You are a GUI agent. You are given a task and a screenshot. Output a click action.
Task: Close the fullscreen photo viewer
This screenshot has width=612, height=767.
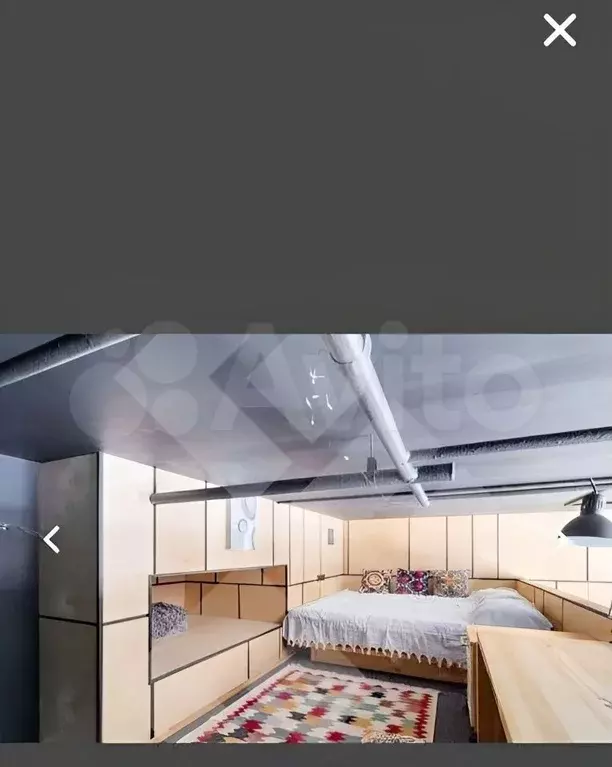click(559, 30)
